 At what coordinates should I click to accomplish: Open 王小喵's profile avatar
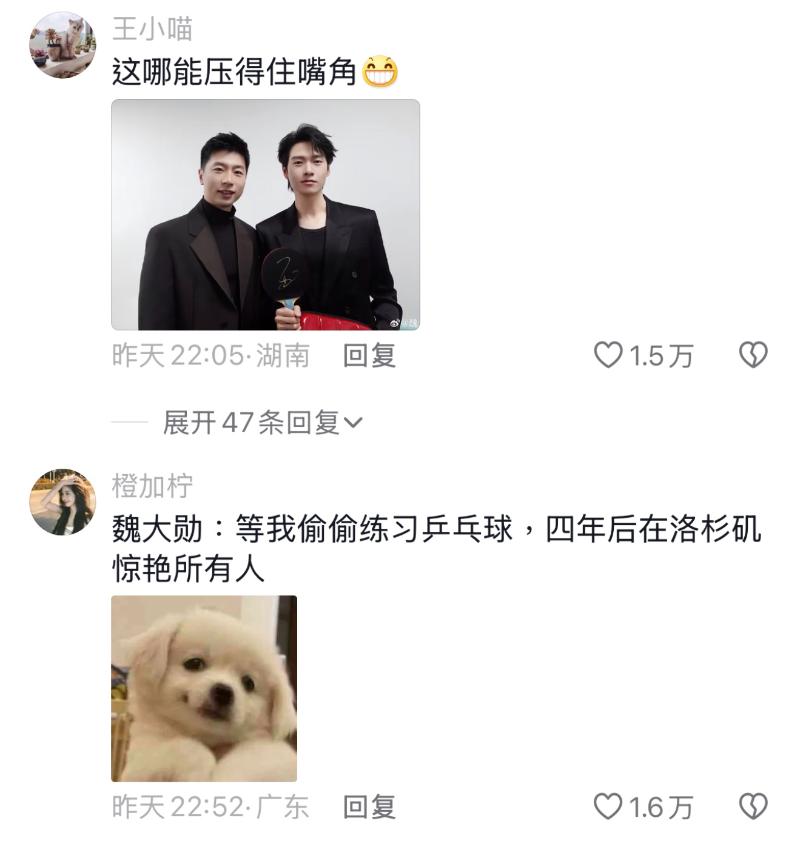point(62,46)
